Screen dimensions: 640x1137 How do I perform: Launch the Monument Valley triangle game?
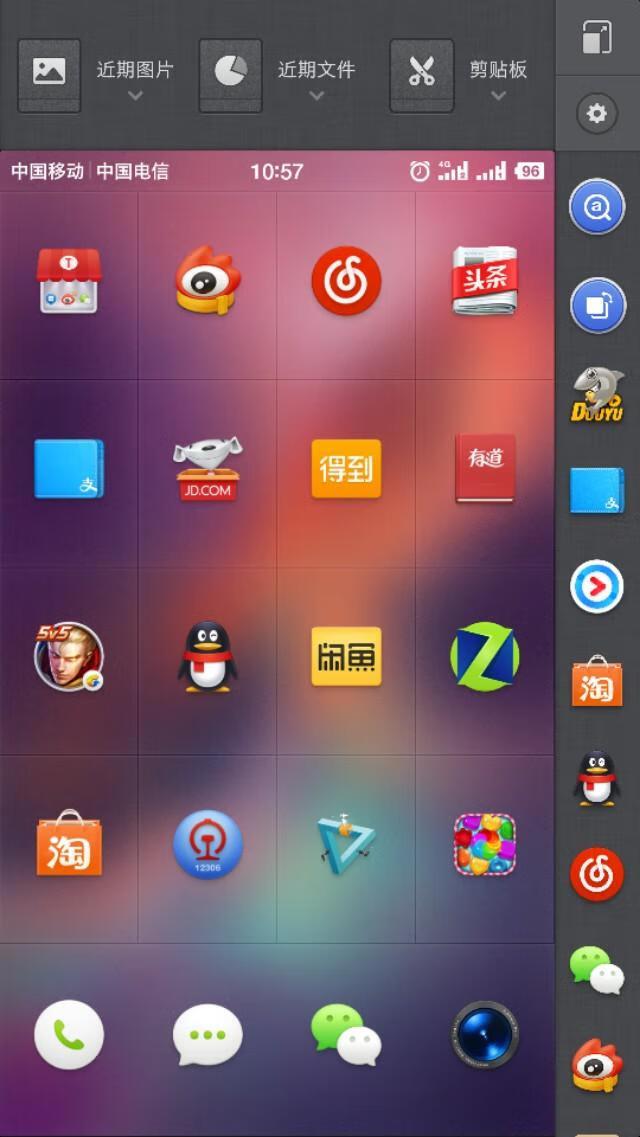pyautogui.click(x=344, y=843)
